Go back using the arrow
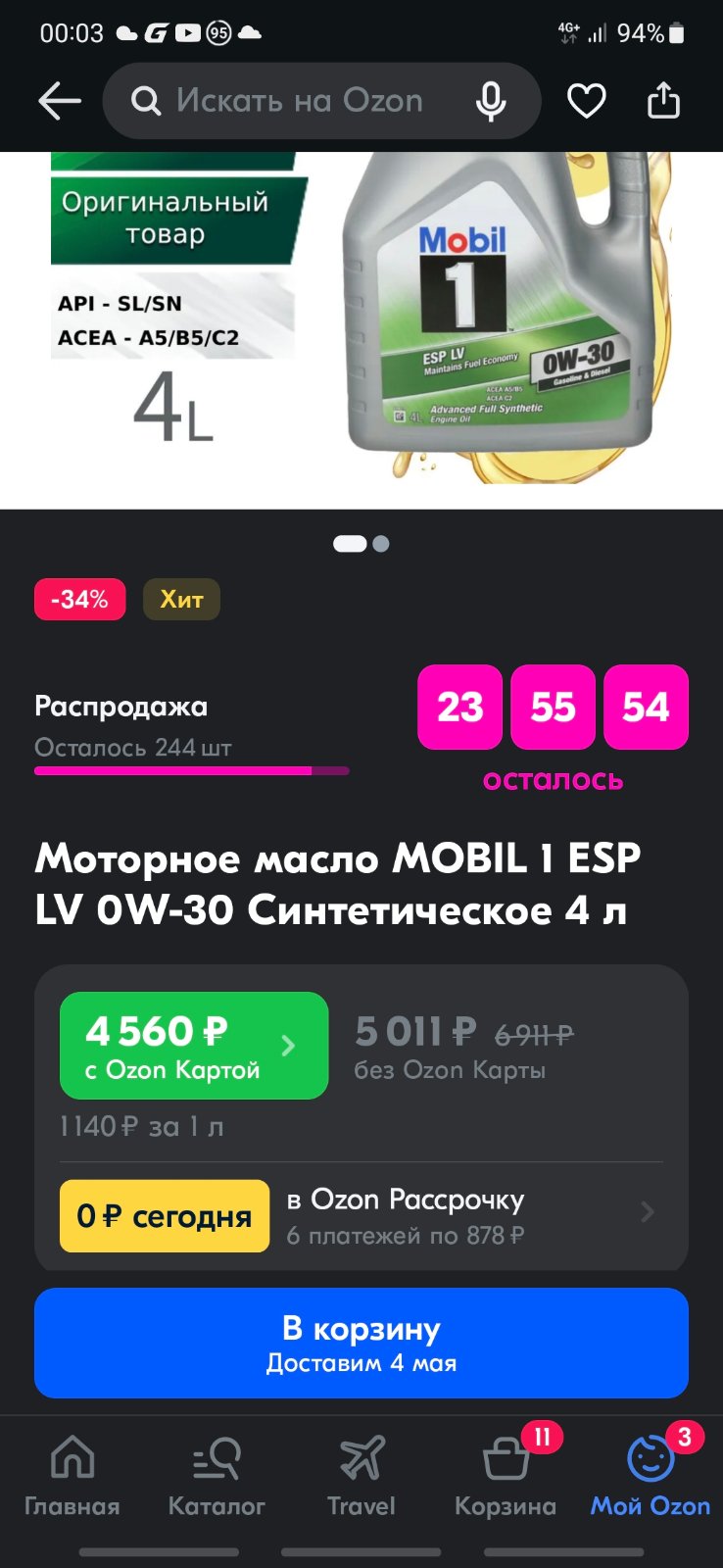Image resolution: width=723 pixels, height=1568 pixels. tap(60, 101)
